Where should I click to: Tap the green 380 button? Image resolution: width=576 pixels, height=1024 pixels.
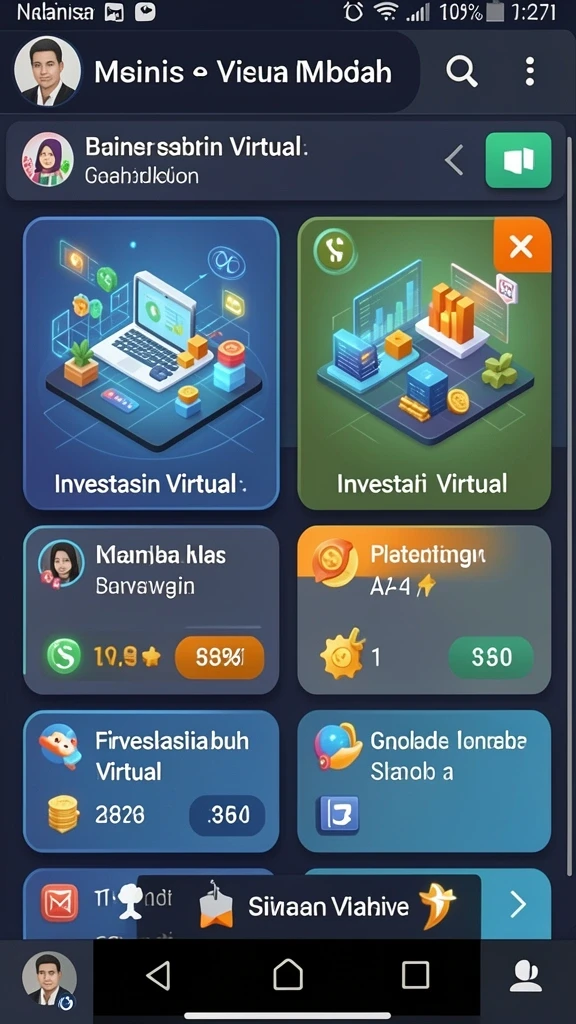[x=491, y=658]
